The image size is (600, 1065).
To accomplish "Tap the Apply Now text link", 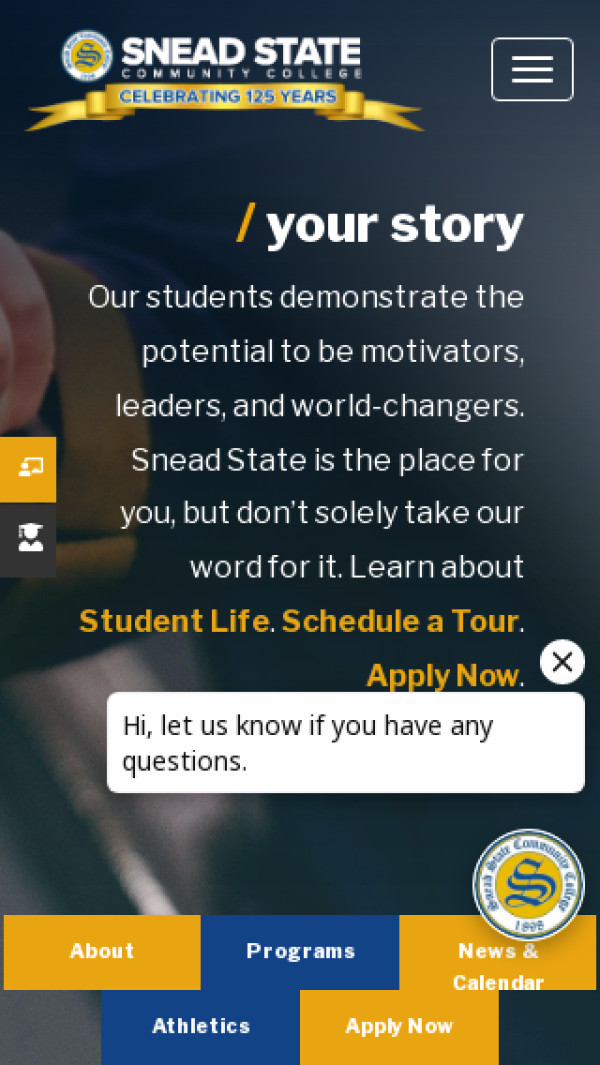I will tap(441, 676).
